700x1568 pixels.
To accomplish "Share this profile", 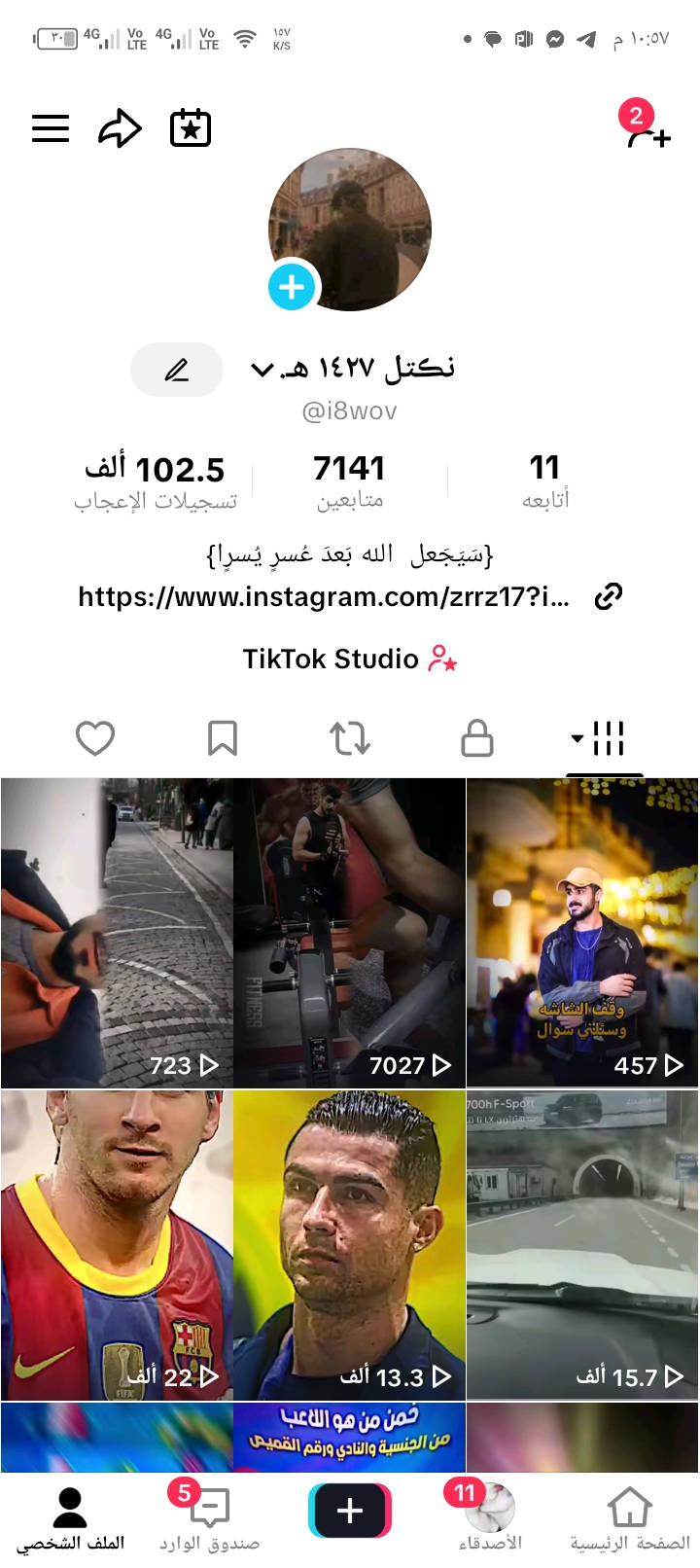I will click(120, 128).
